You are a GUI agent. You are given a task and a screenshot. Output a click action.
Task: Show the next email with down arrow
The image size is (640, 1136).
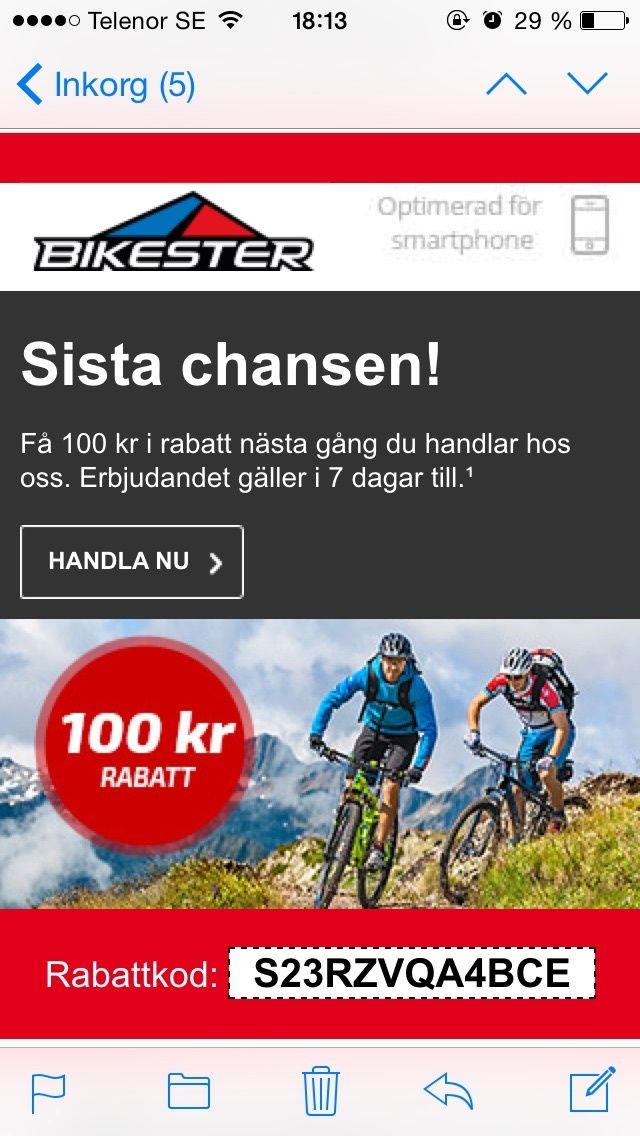(587, 85)
